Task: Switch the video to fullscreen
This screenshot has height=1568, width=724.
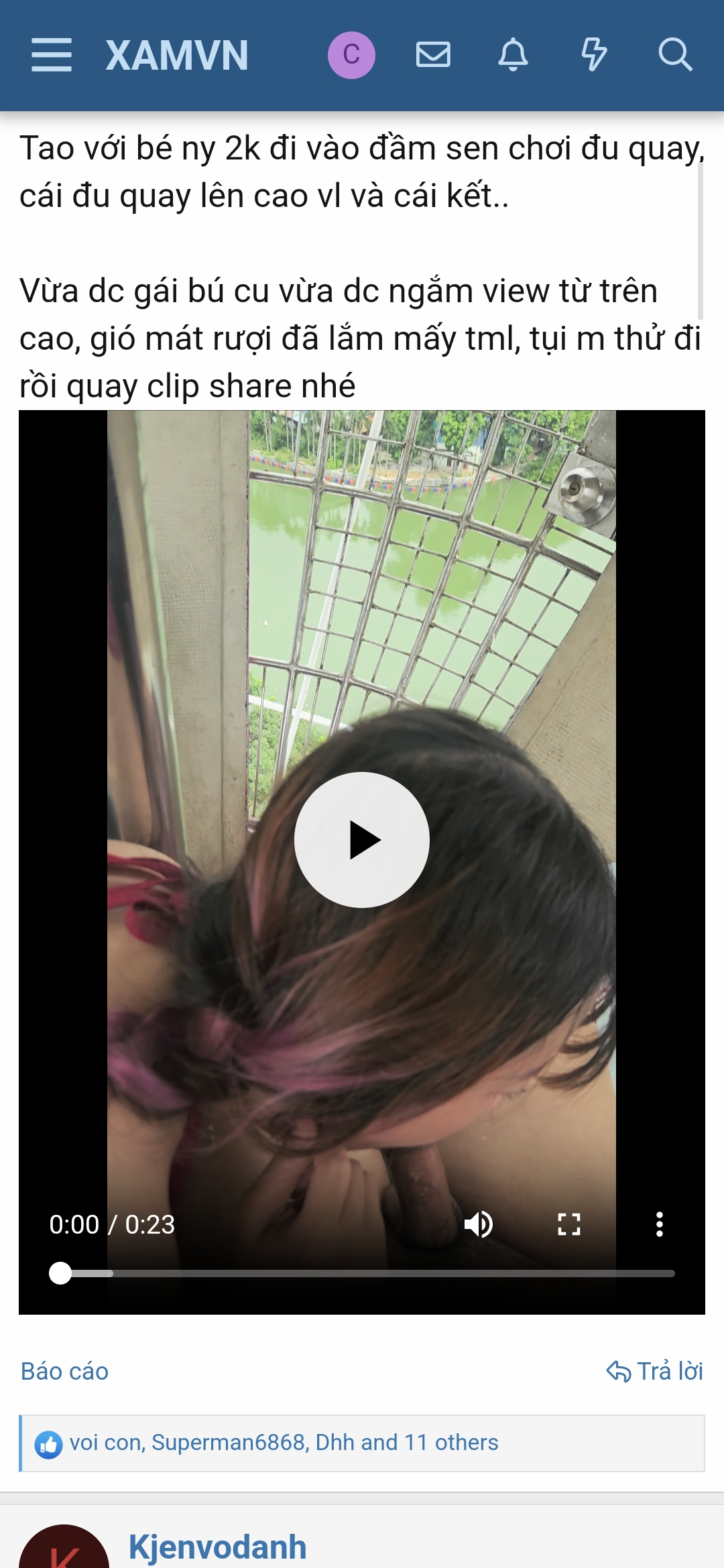Action: coord(569,1224)
